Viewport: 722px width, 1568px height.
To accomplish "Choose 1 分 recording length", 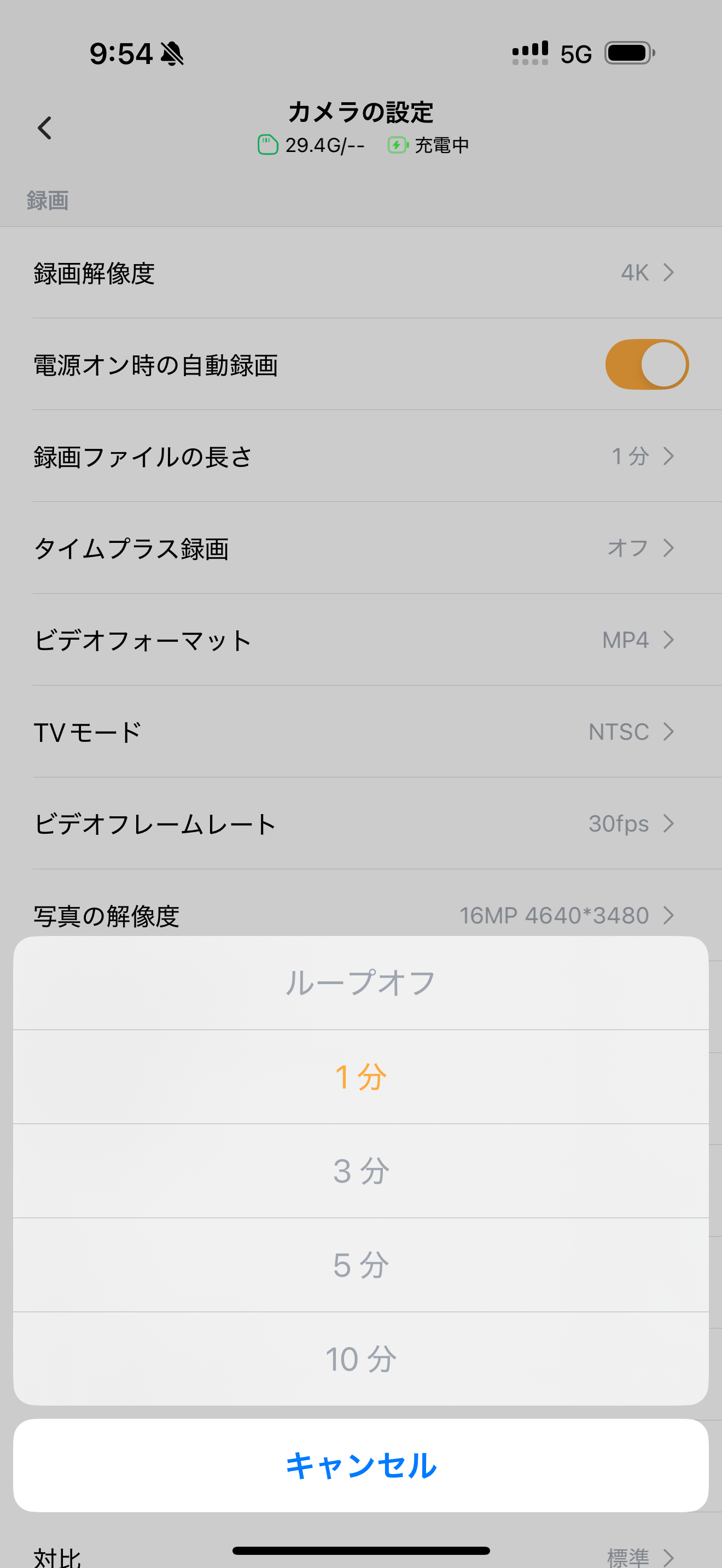I will (x=360, y=1077).
